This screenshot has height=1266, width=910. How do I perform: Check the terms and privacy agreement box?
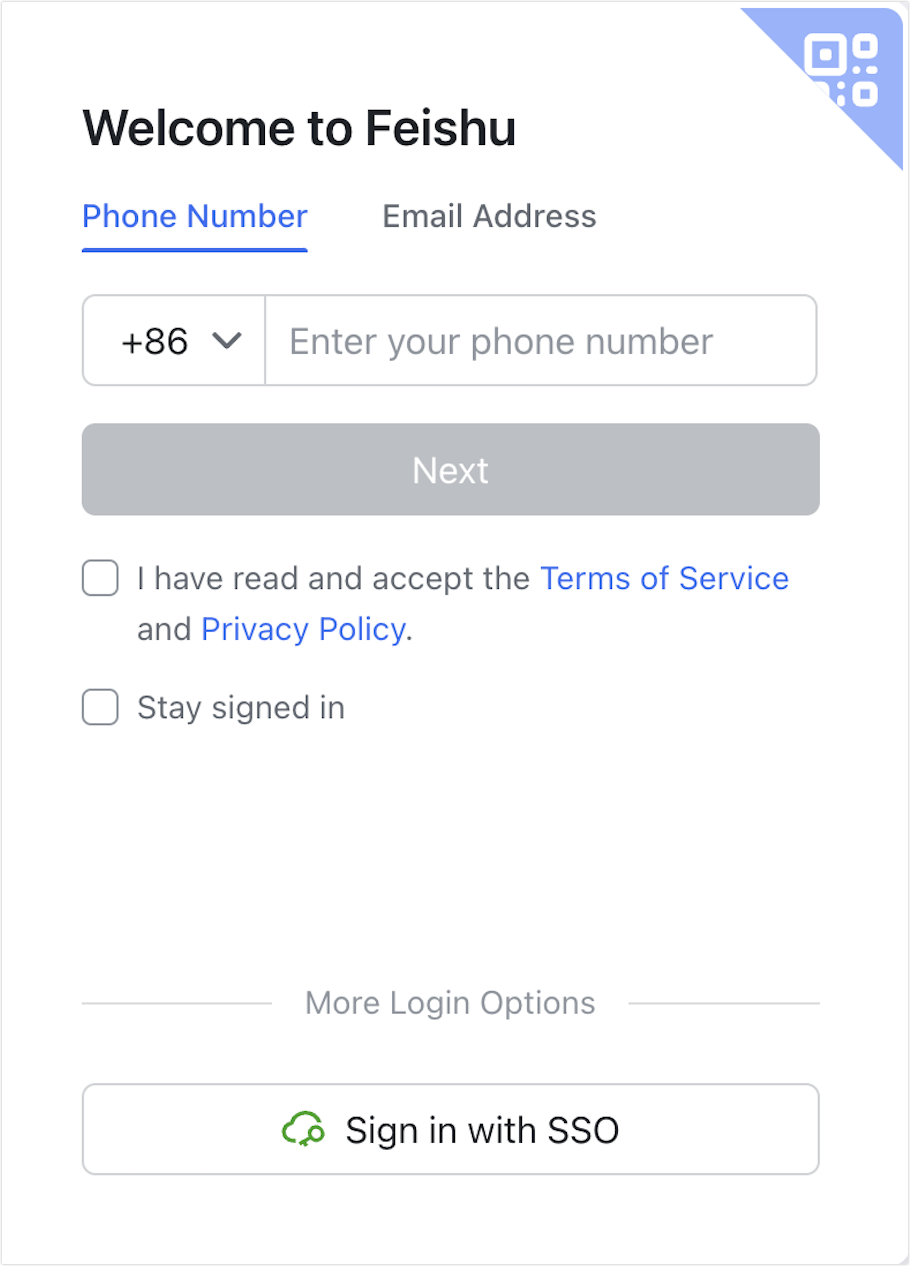(99, 578)
